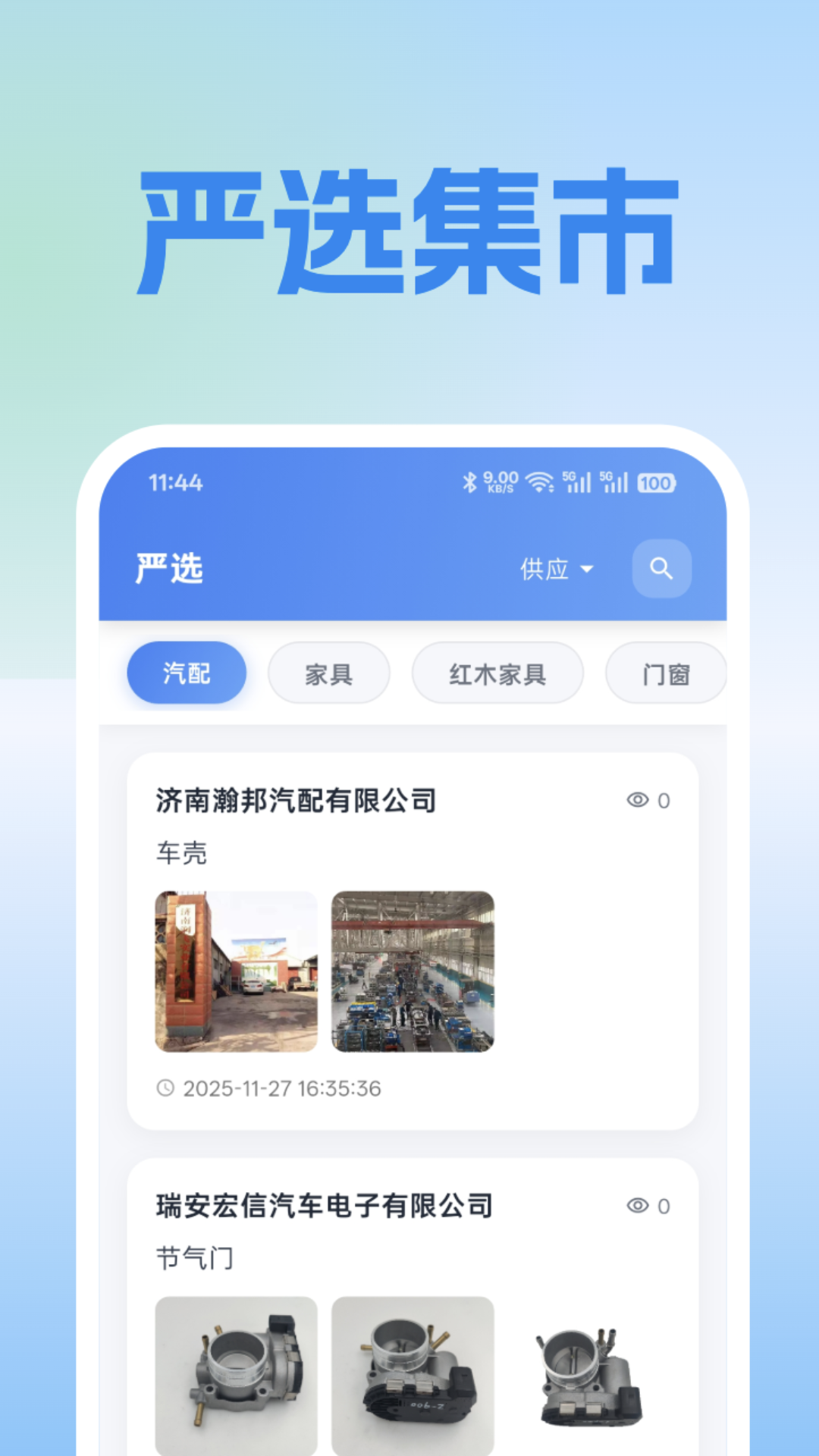Select the 红木家具 category filter
This screenshot has height=1456, width=819.
click(x=497, y=672)
